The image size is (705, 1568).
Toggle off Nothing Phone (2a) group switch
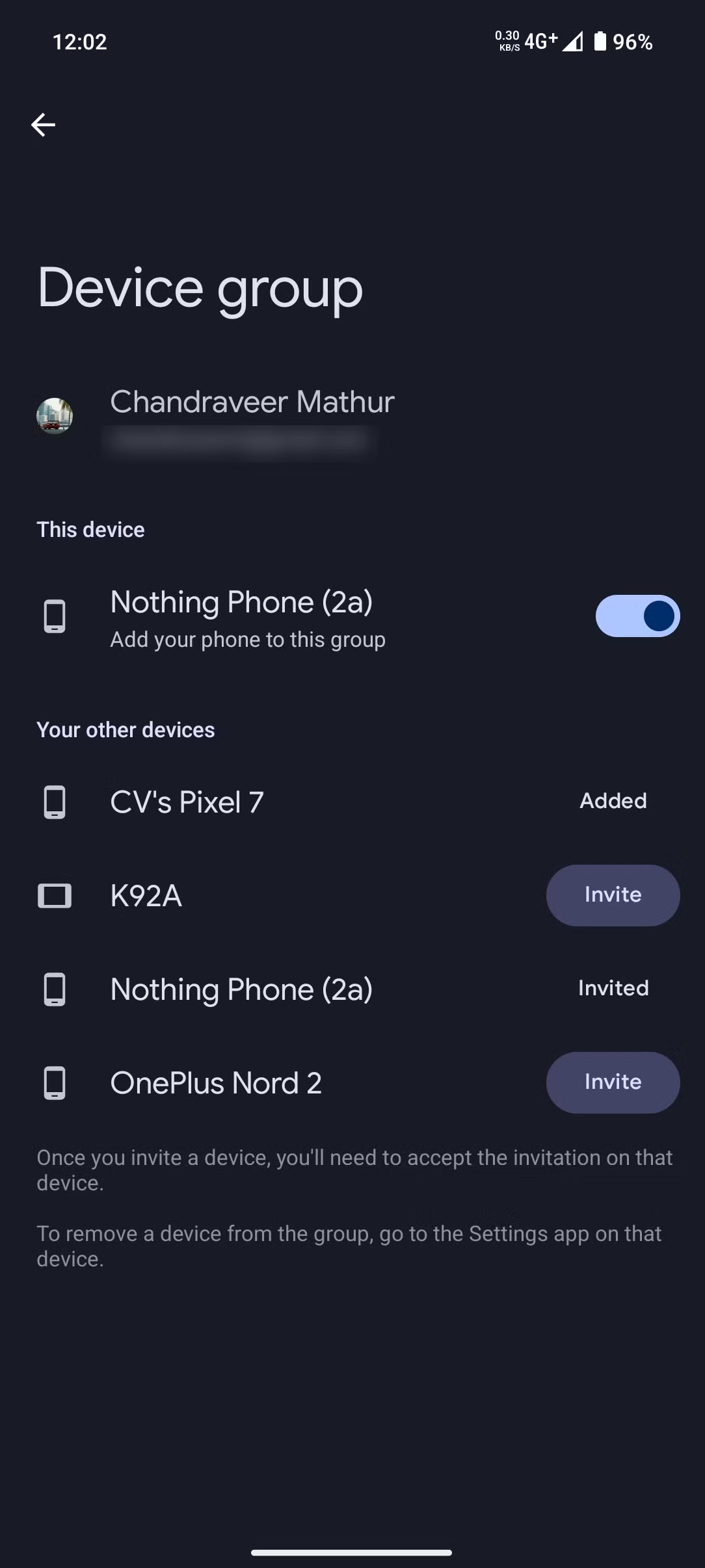click(x=637, y=616)
